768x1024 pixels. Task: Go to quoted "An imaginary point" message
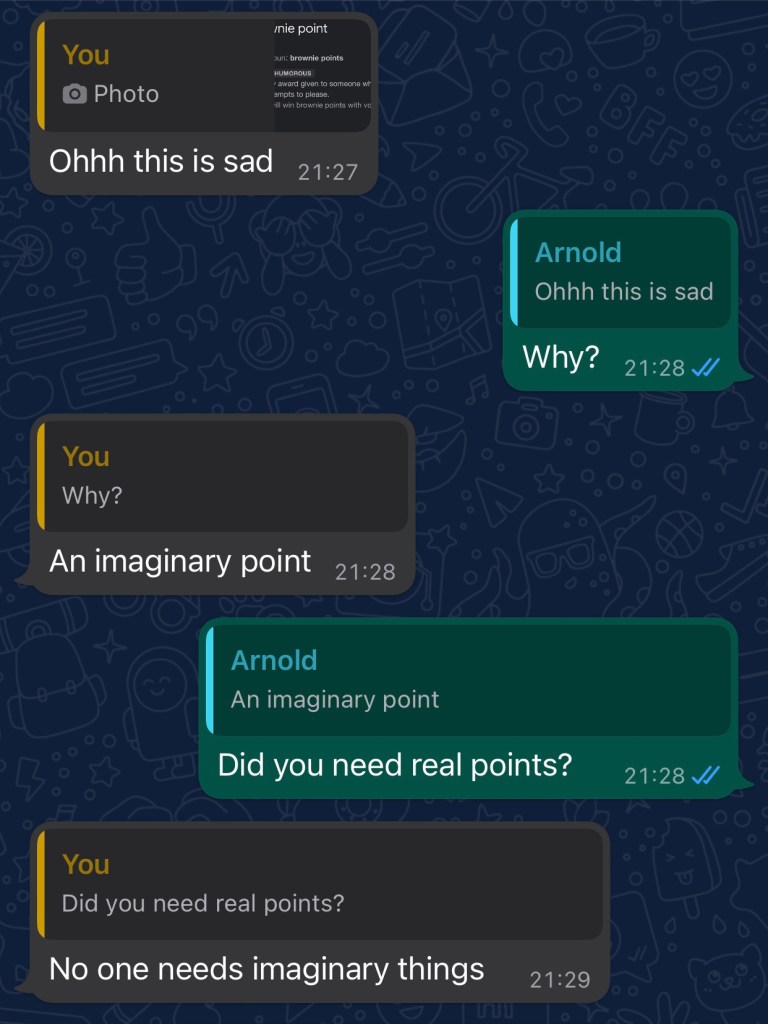coord(468,680)
